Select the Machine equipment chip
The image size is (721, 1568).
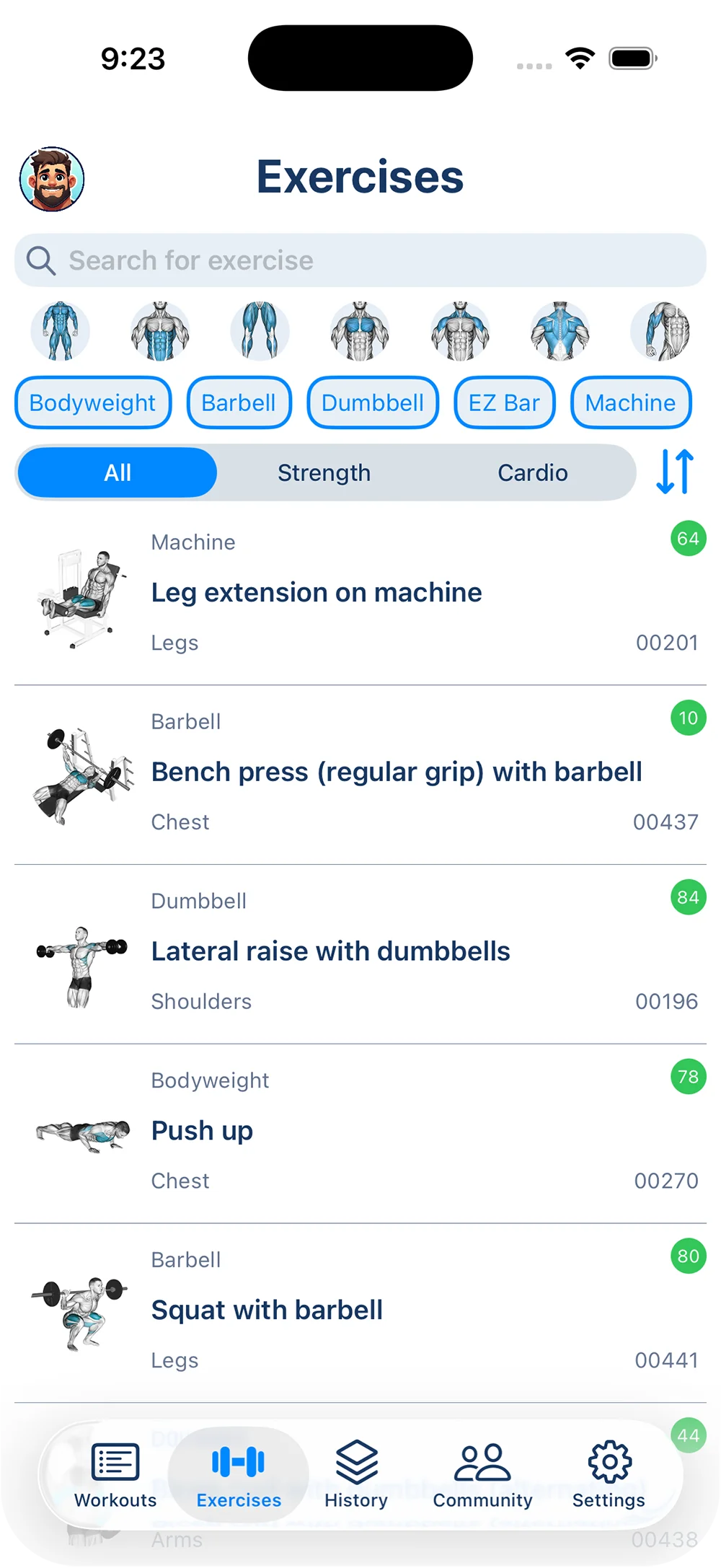click(630, 402)
